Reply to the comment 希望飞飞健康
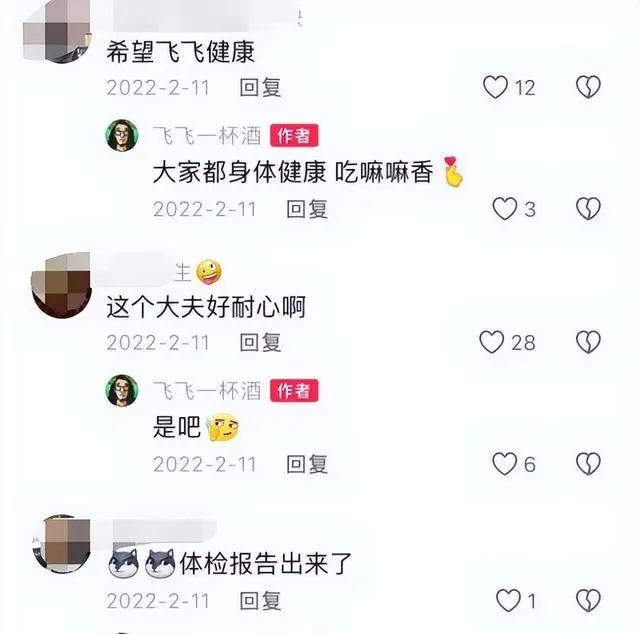 (x=260, y=87)
